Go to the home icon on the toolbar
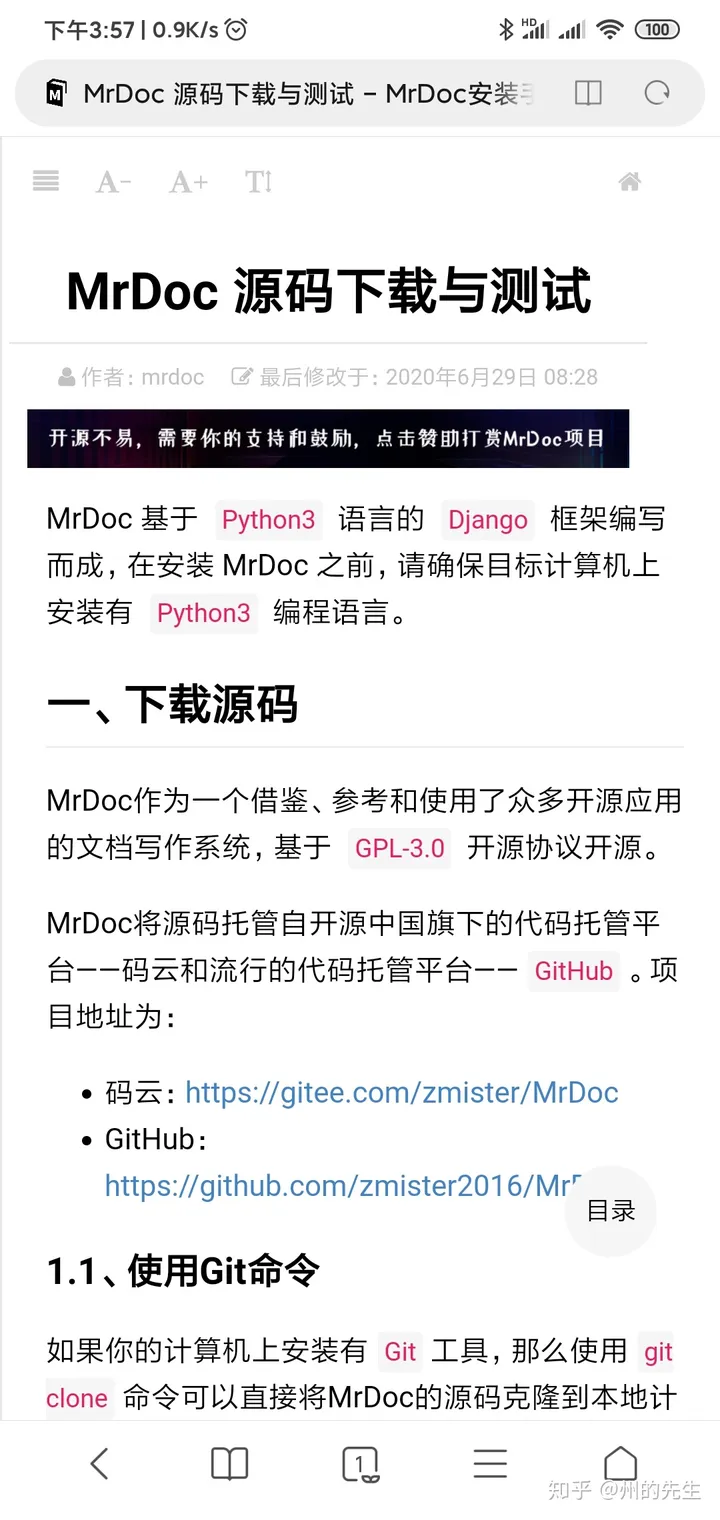This screenshot has width=720, height=1520. tap(629, 182)
